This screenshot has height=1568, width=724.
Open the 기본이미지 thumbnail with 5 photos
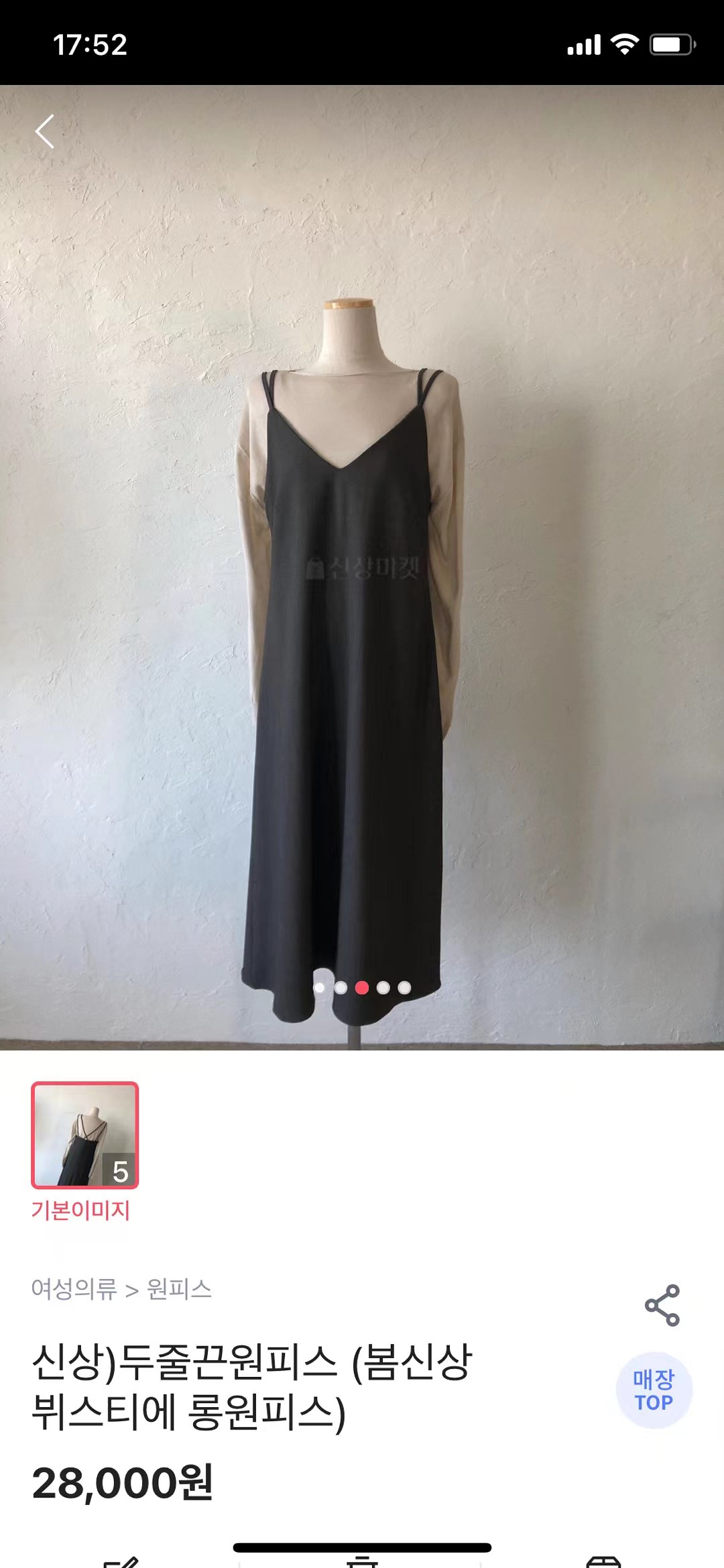click(85, 1135)
